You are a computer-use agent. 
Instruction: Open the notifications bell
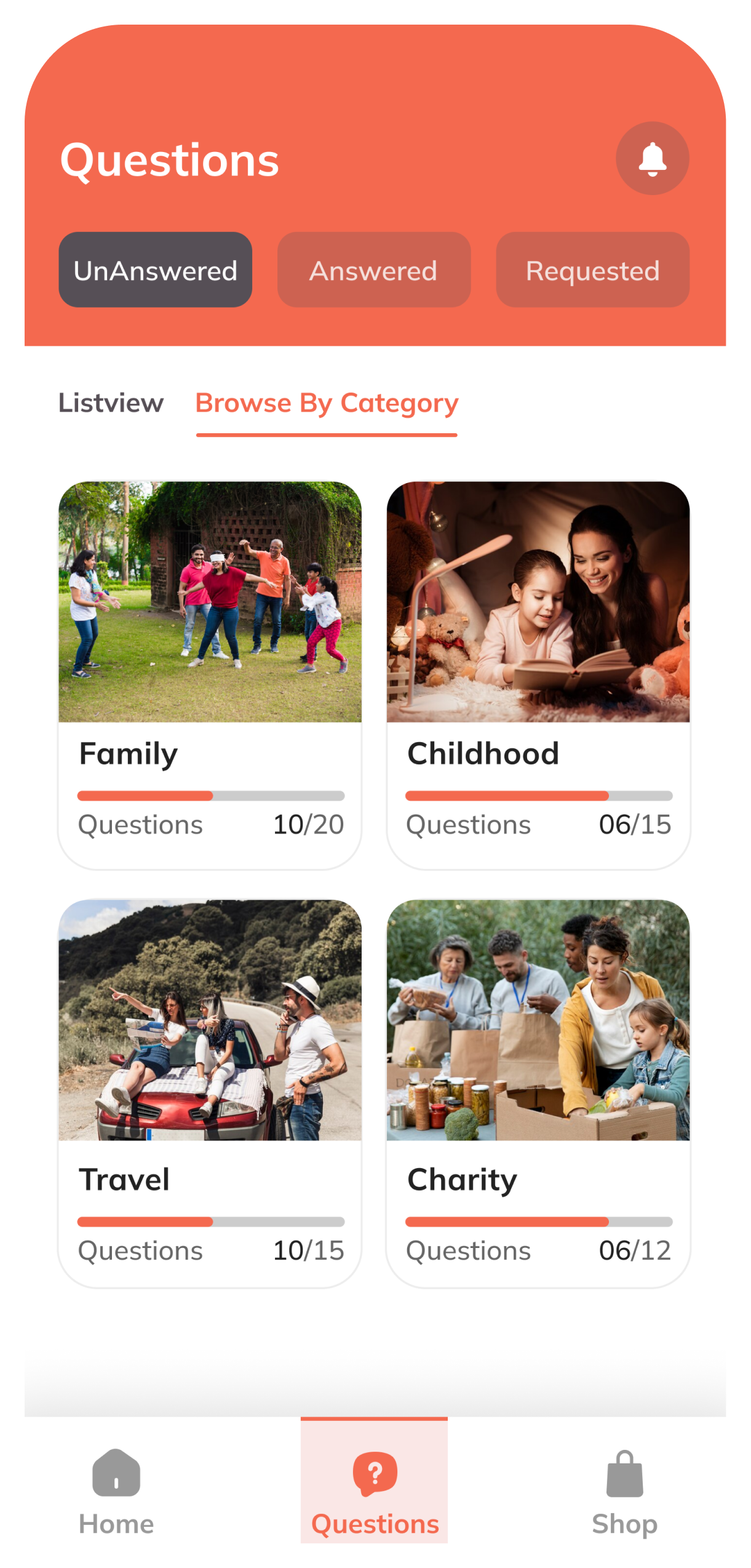[652, 159]
